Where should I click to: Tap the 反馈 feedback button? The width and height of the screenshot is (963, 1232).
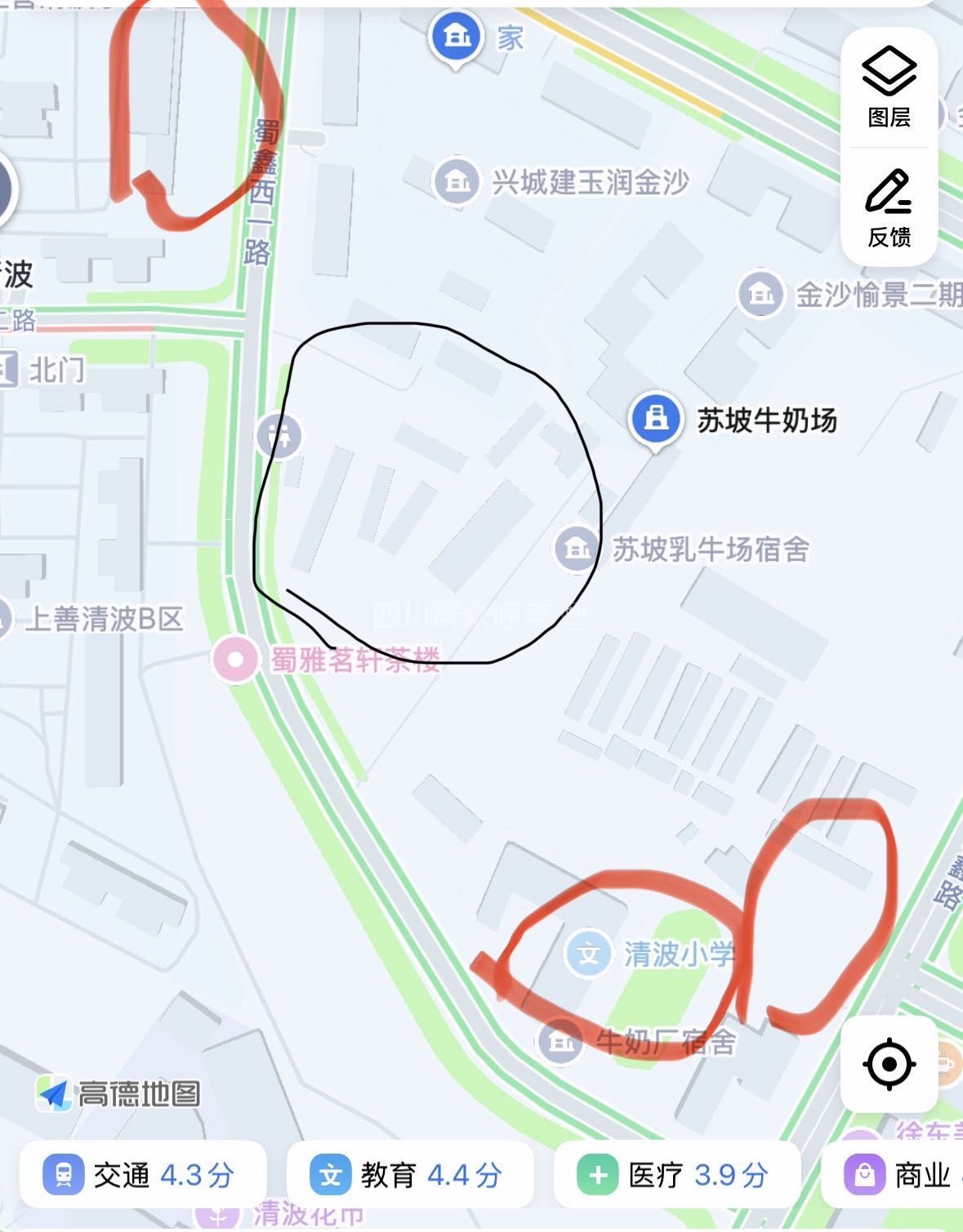889,207
